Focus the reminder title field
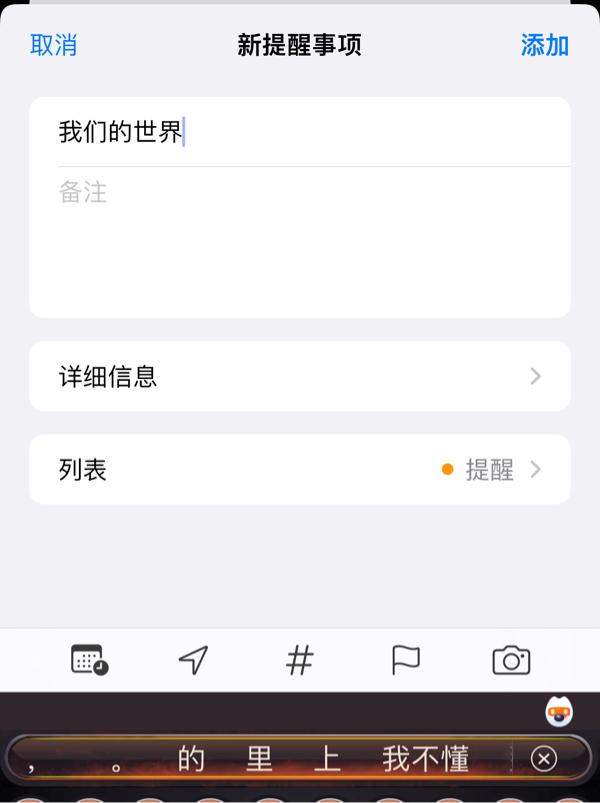The height and width of the screenshot is (803, 600). (300, 132)
